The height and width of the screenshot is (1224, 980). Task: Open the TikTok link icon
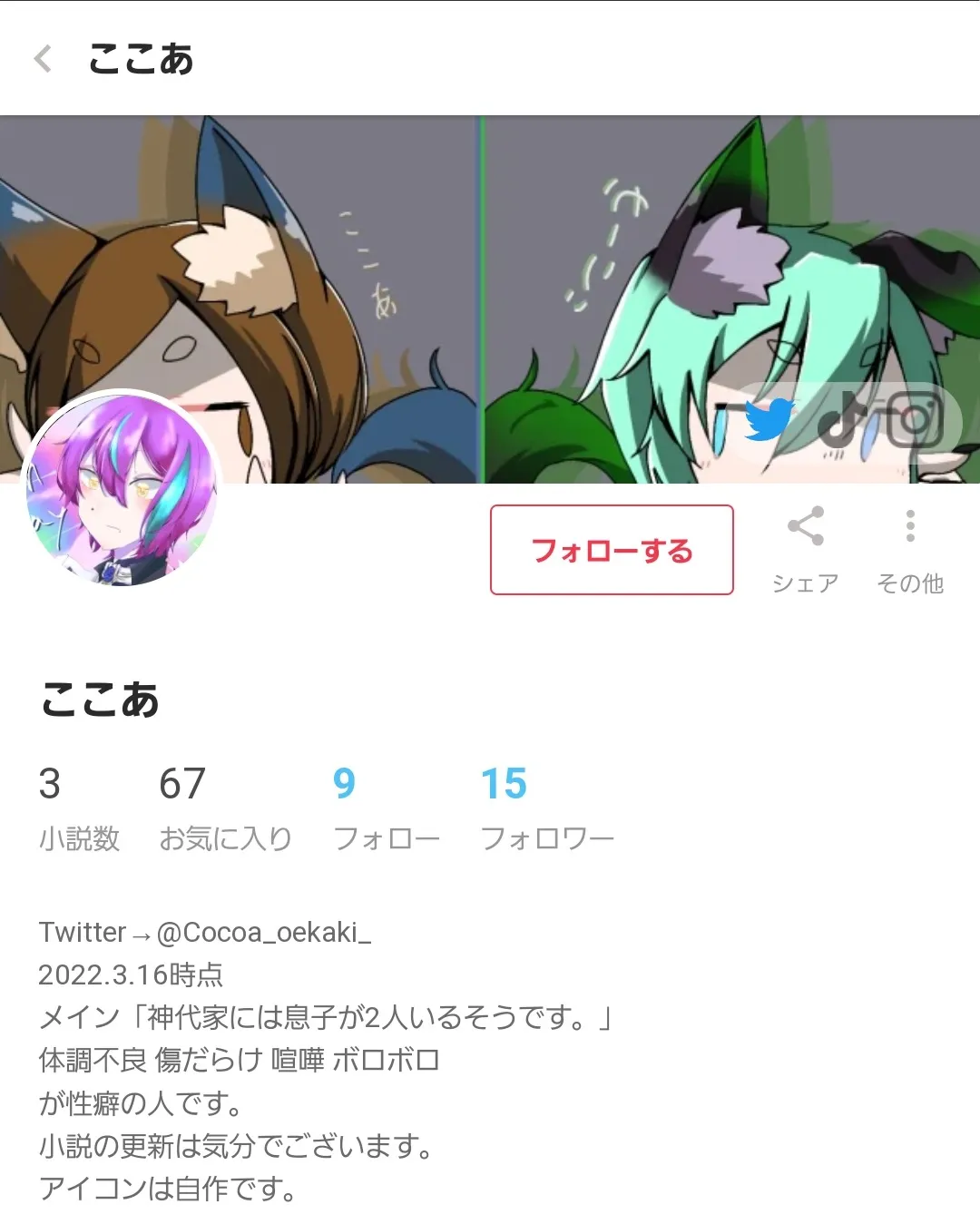pyautogui.click(x=842, y=420)
